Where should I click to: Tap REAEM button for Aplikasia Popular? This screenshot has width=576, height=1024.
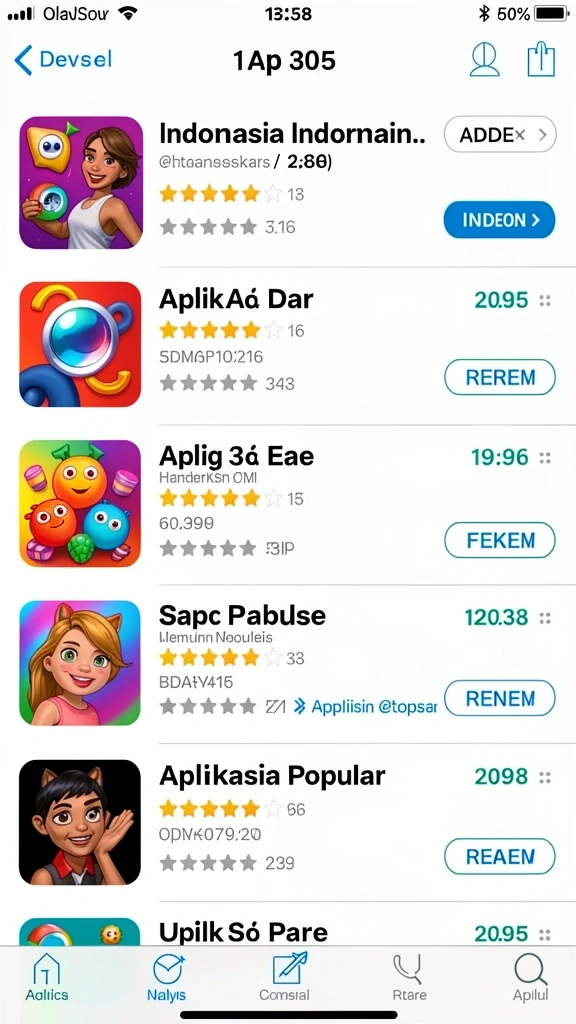[500, 856]
